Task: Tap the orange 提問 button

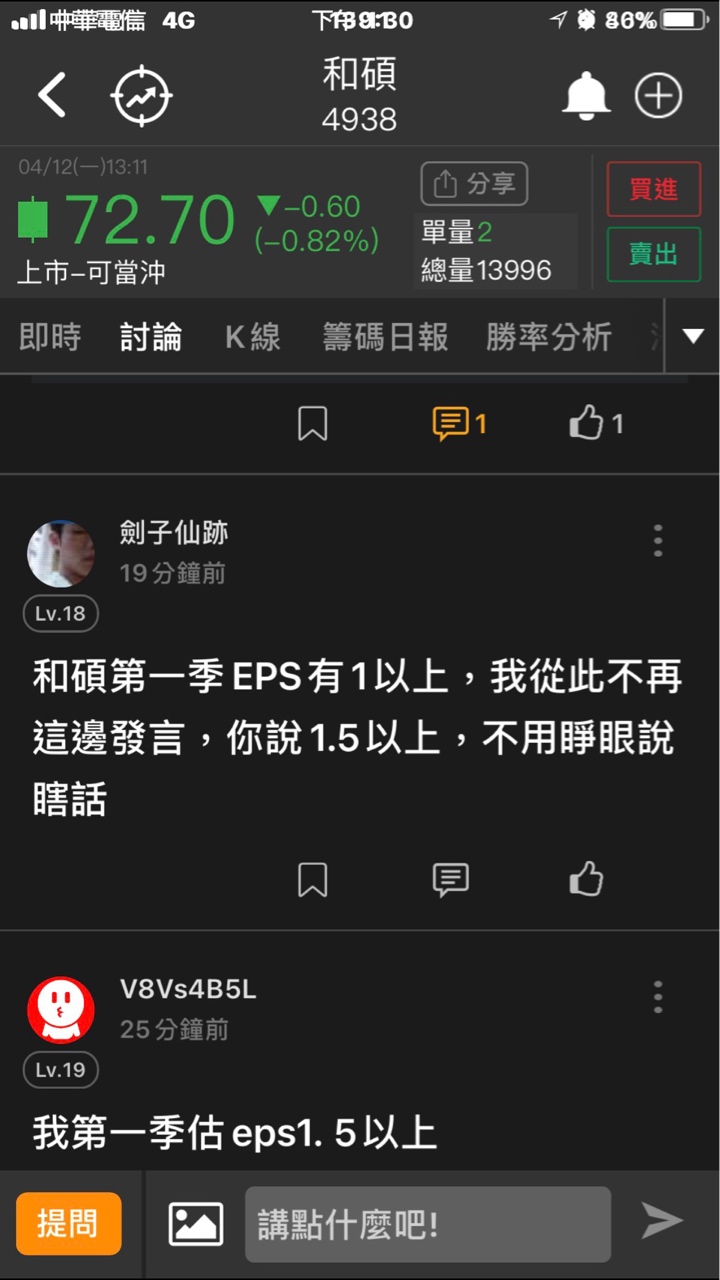Action: point(68,1223)
